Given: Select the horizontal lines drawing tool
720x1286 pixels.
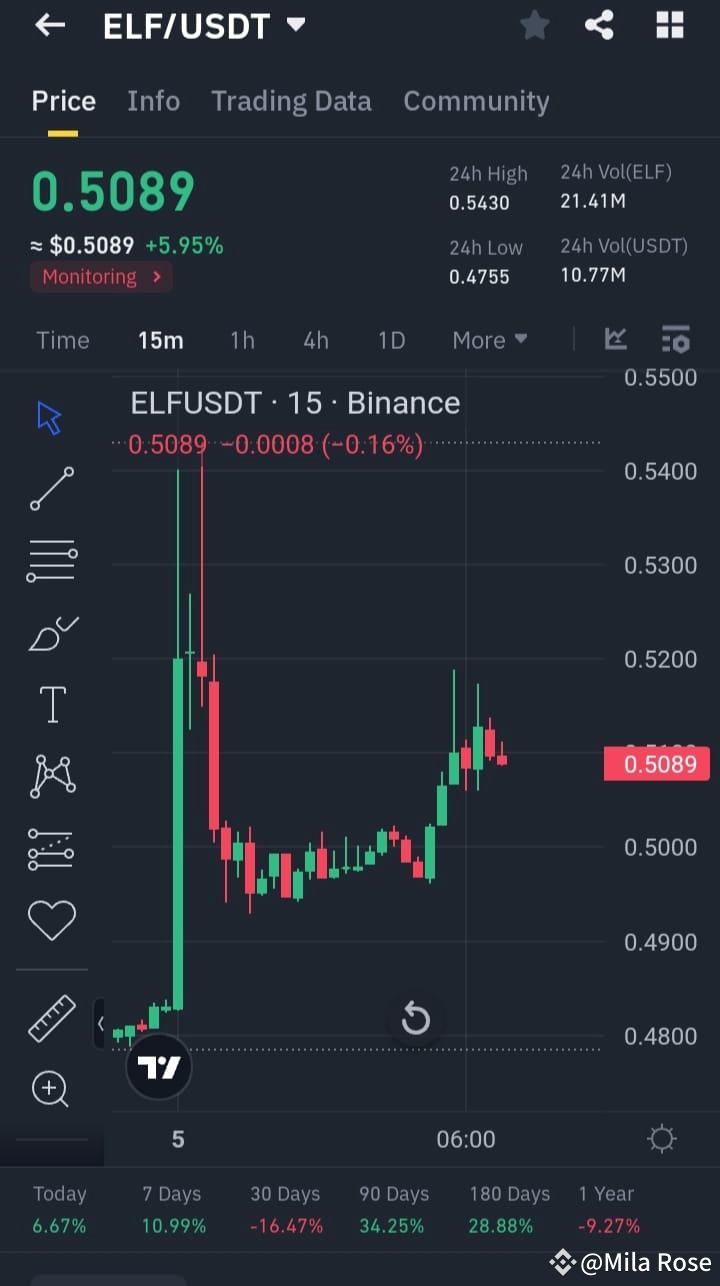Looking at the screenshot, I should (x=50, y=560).
